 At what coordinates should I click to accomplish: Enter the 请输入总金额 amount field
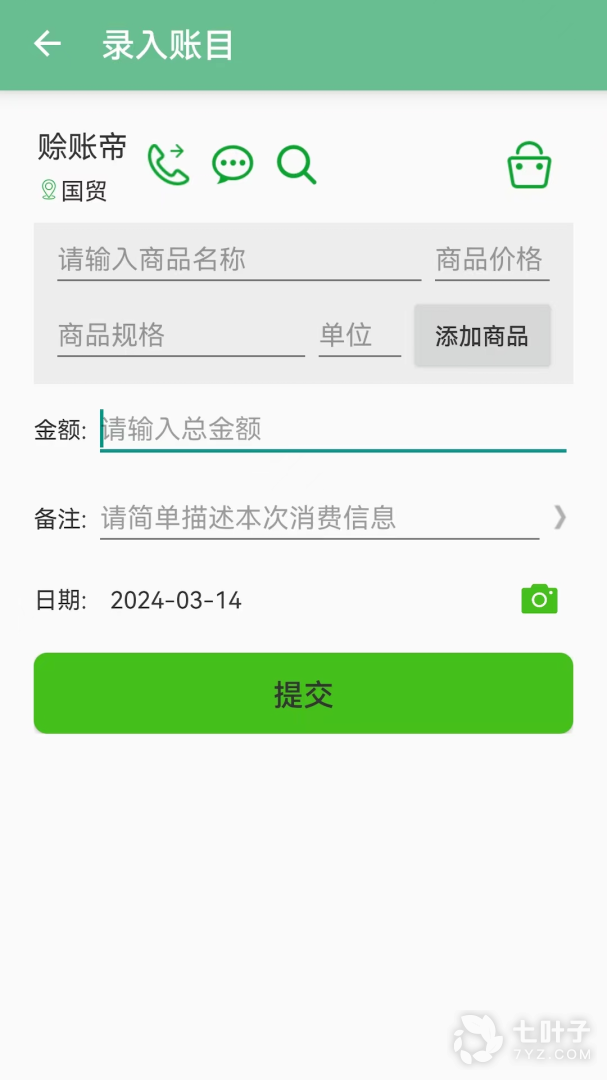coord(332,430)
